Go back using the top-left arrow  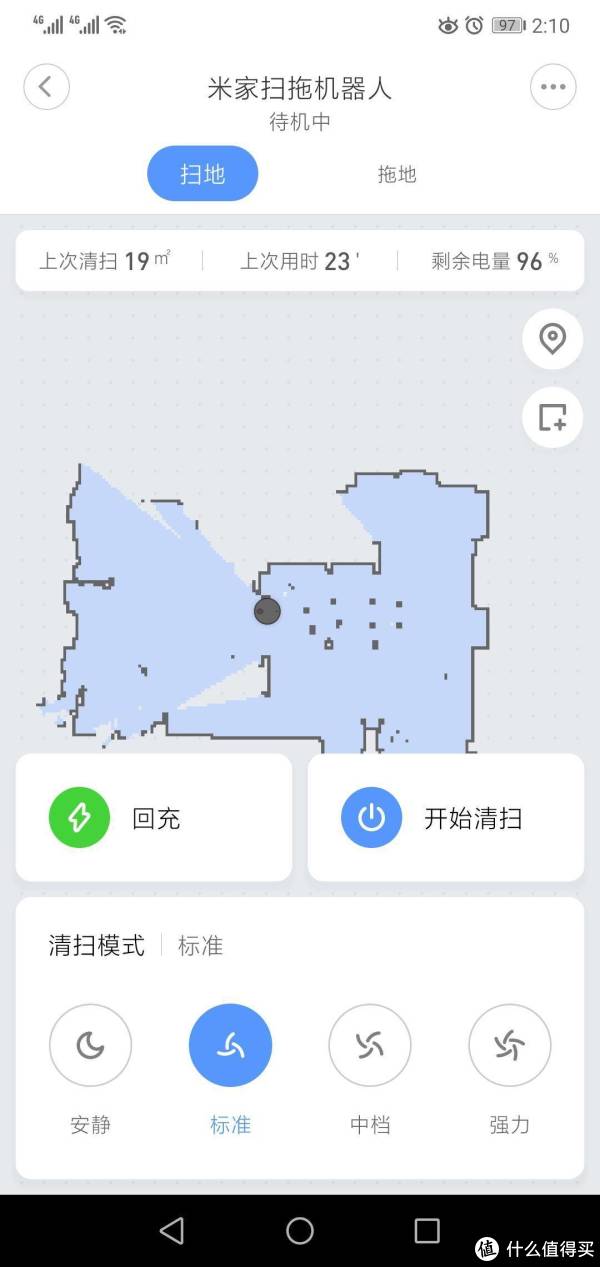coord(46,86)
